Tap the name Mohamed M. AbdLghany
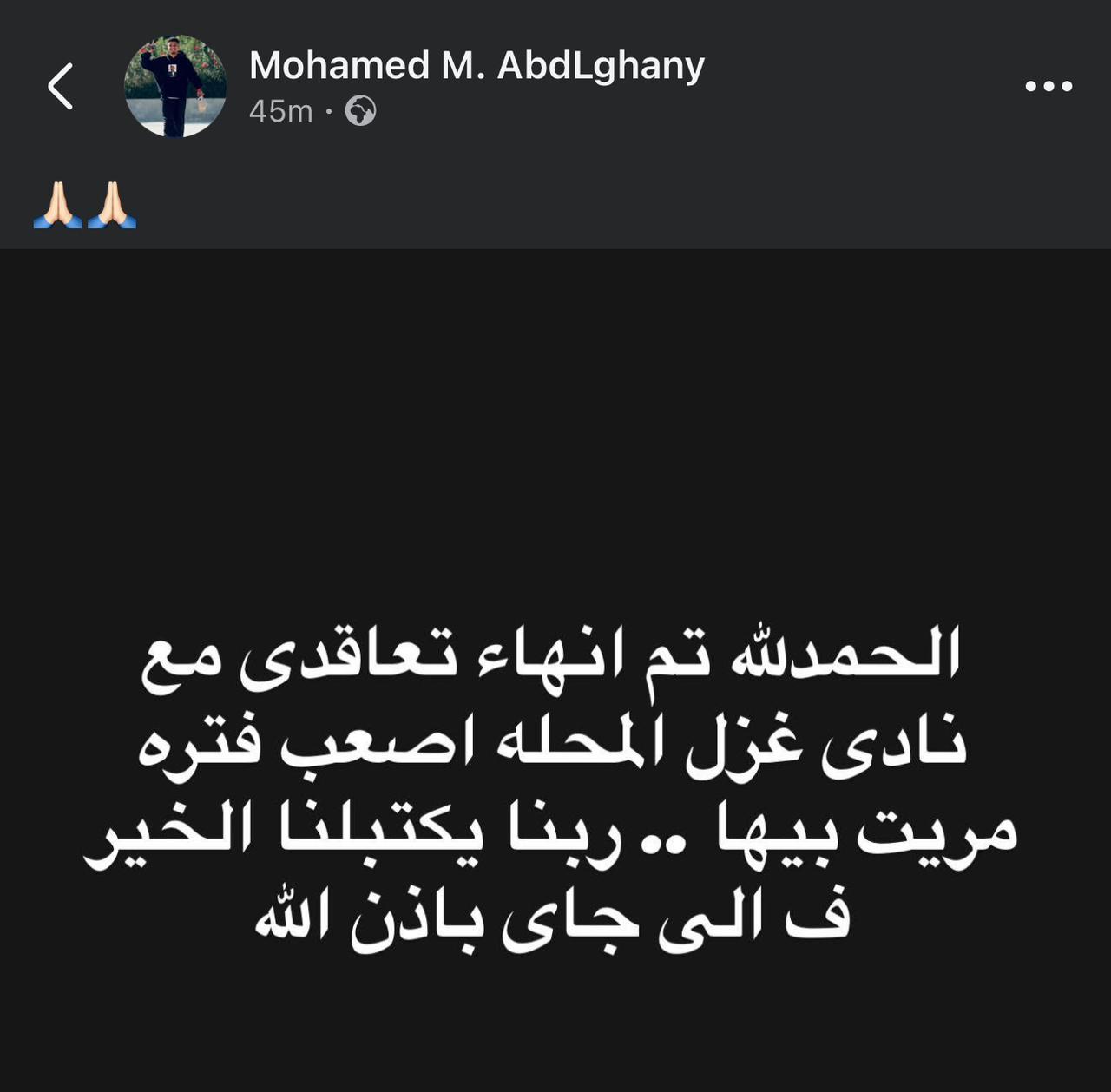The width and height of the screenshot is (1111, 1092). click(x=477, y=66)
